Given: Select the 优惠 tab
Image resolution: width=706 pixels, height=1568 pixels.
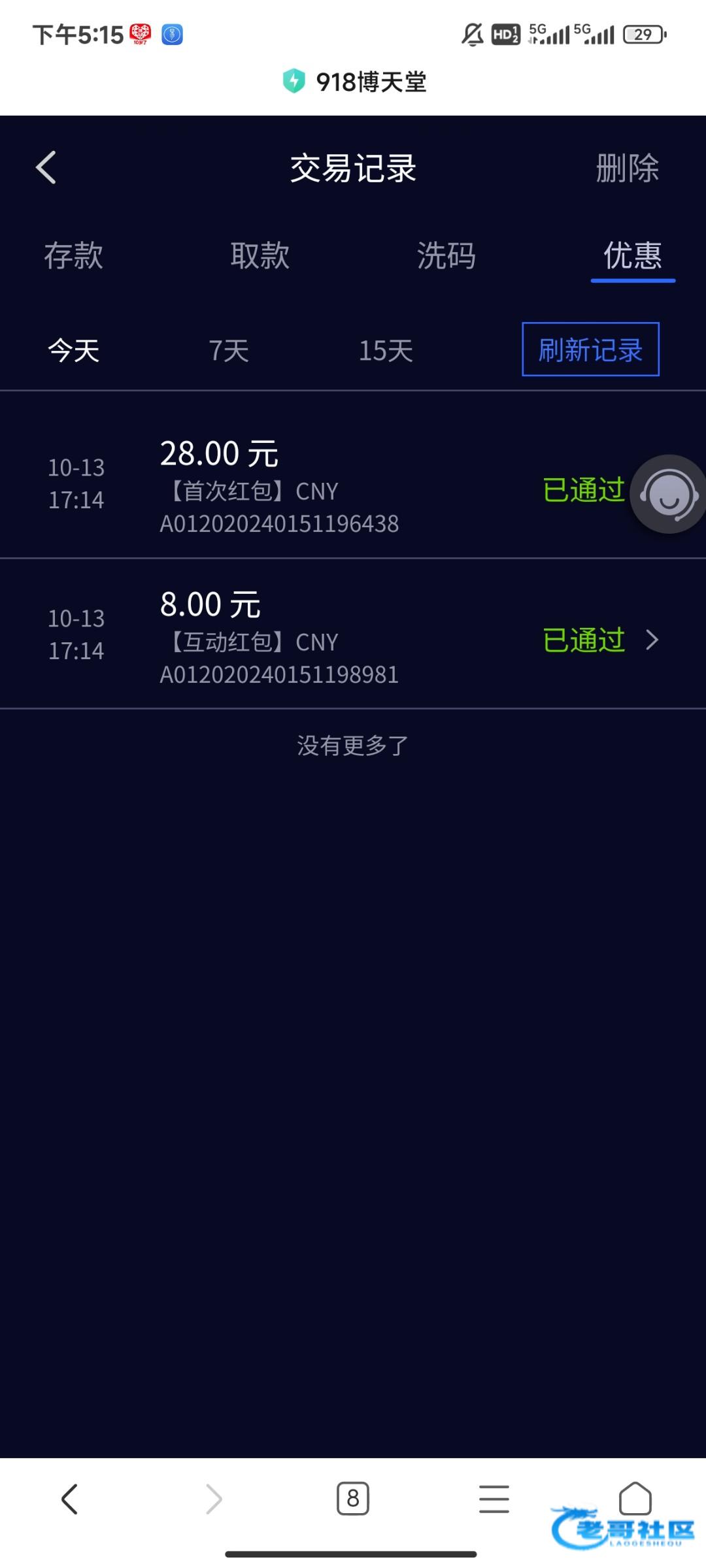Looking at the screenshot, I should click(x=632, y=255).
